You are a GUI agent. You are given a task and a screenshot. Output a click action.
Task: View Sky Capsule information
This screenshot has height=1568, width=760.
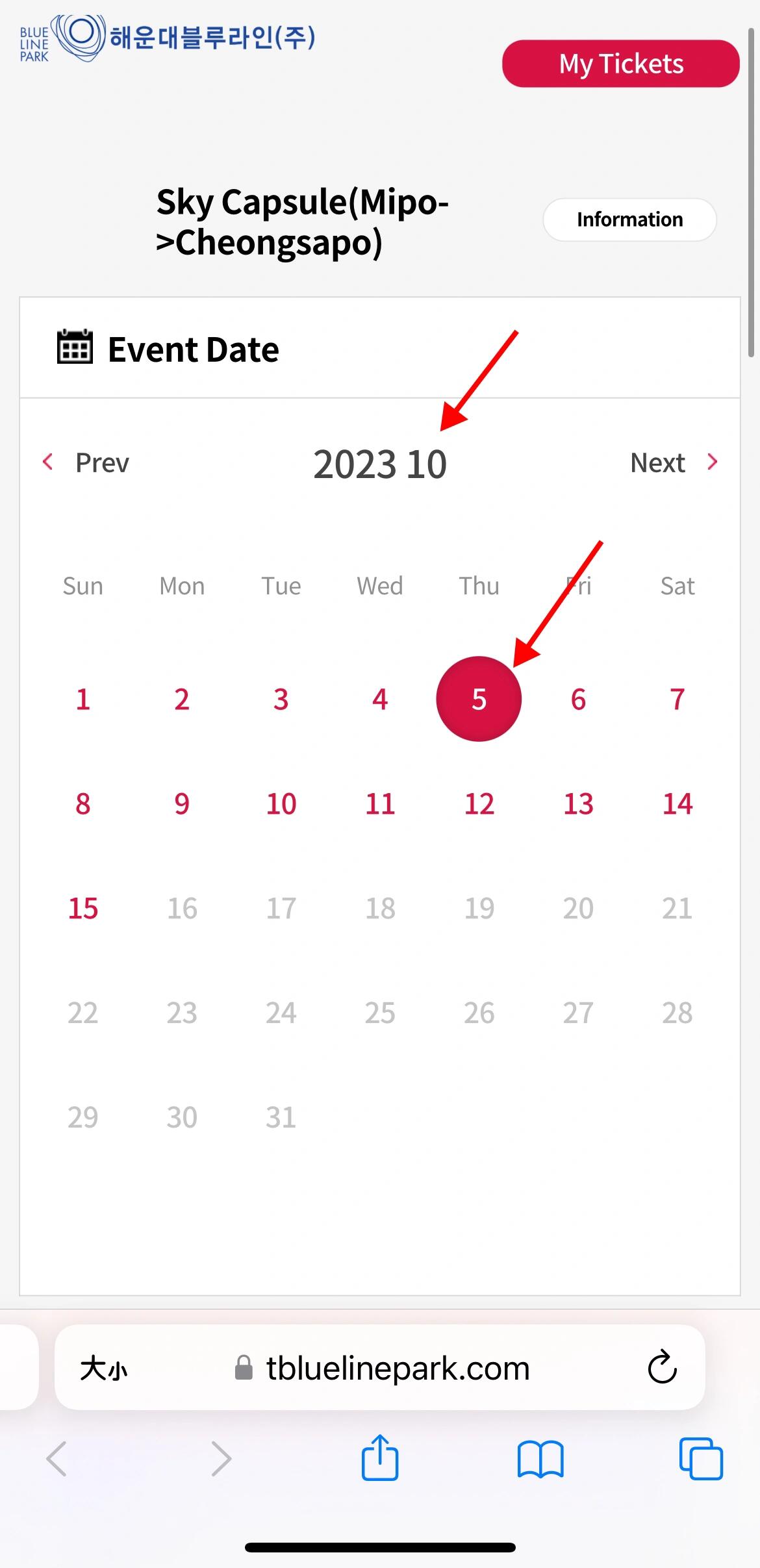pyautogui.click(x=629, y=220)
